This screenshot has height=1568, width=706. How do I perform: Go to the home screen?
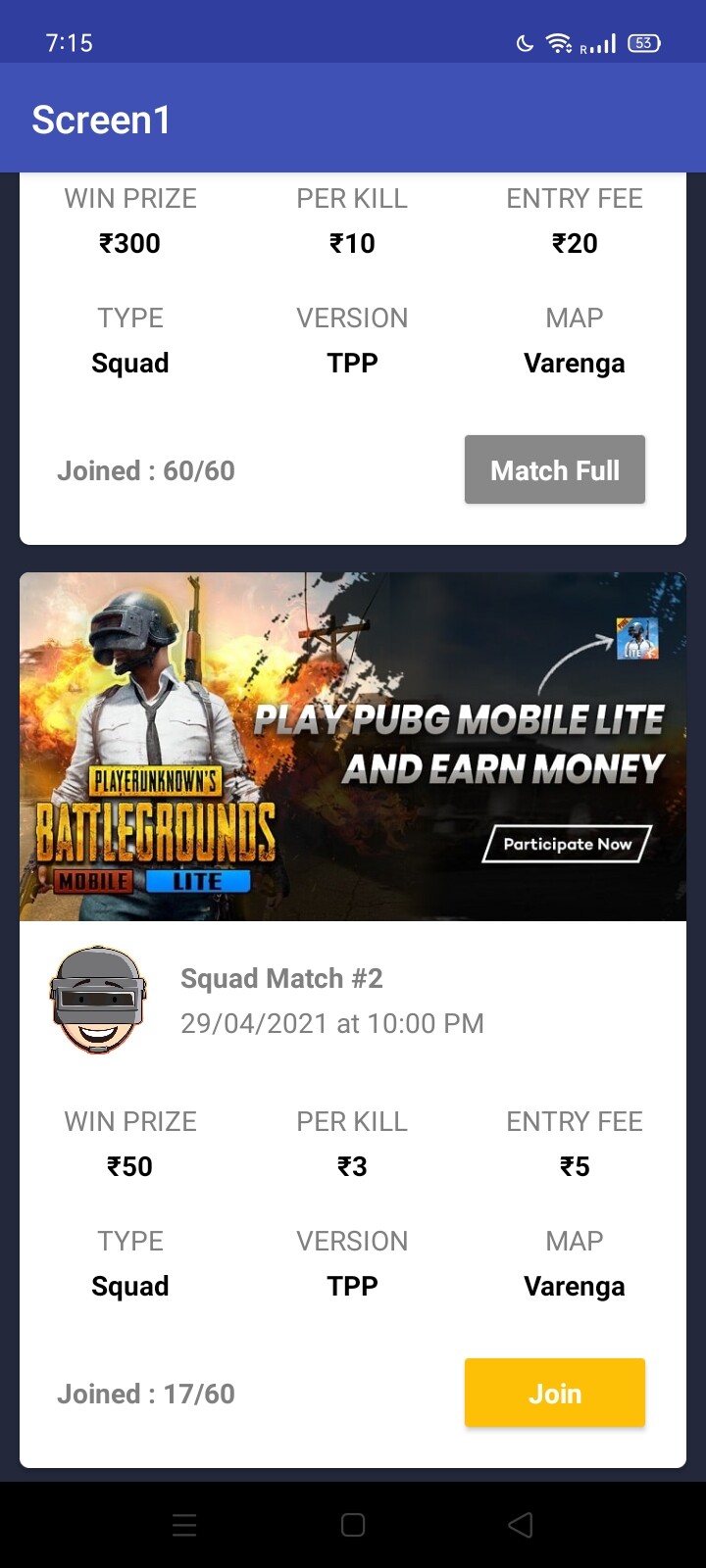pos(353,1525)
